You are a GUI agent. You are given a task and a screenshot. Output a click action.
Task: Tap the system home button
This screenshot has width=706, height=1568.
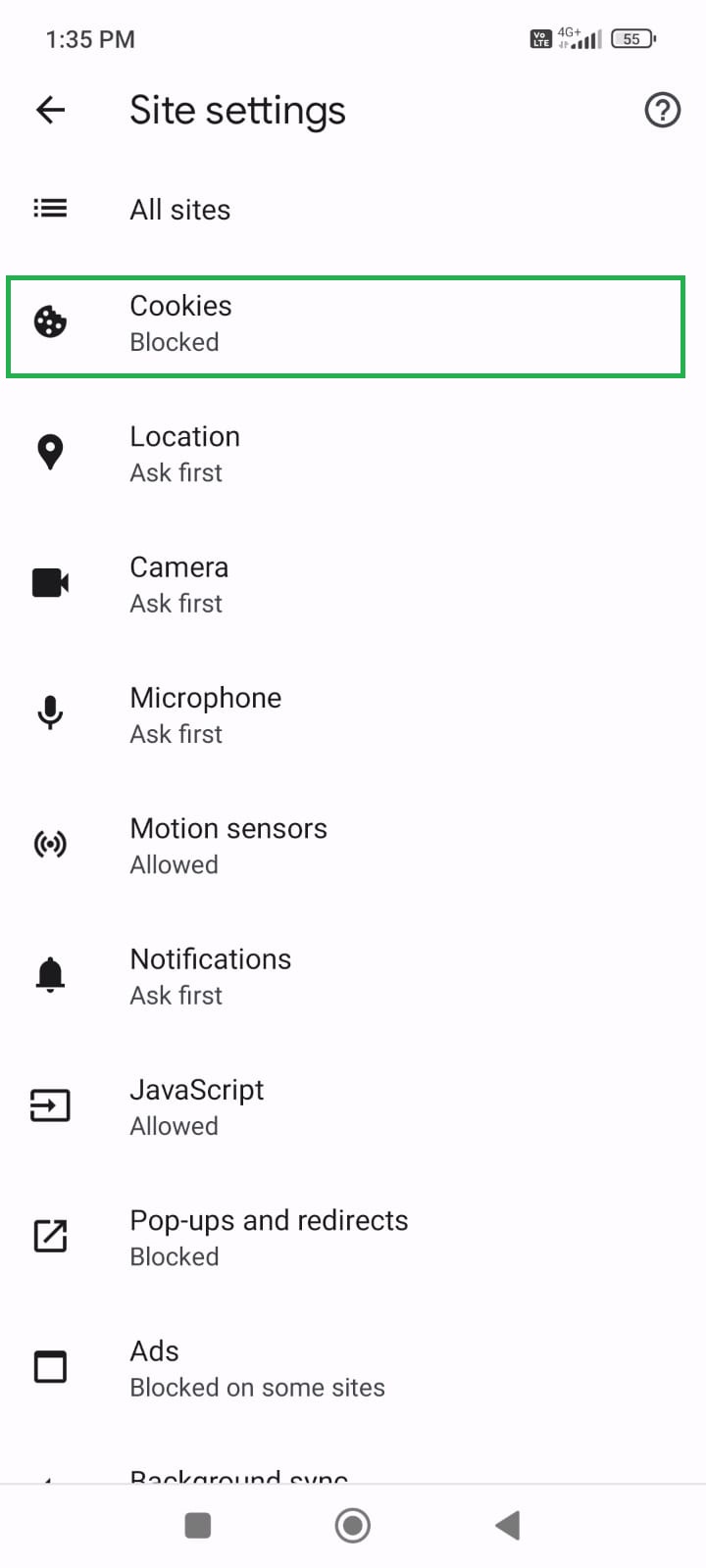[x=353, y=1525]
